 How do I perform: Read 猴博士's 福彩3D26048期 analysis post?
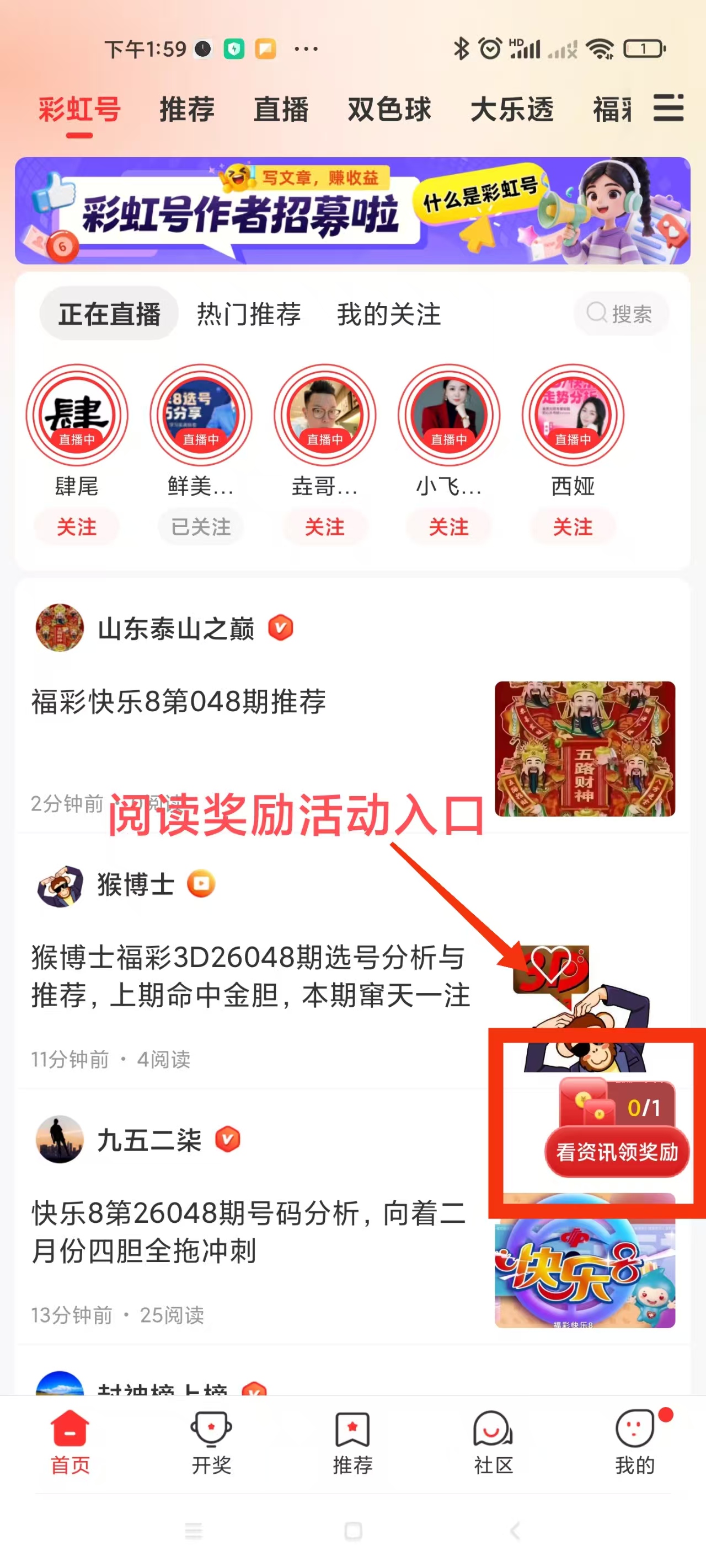250,976
